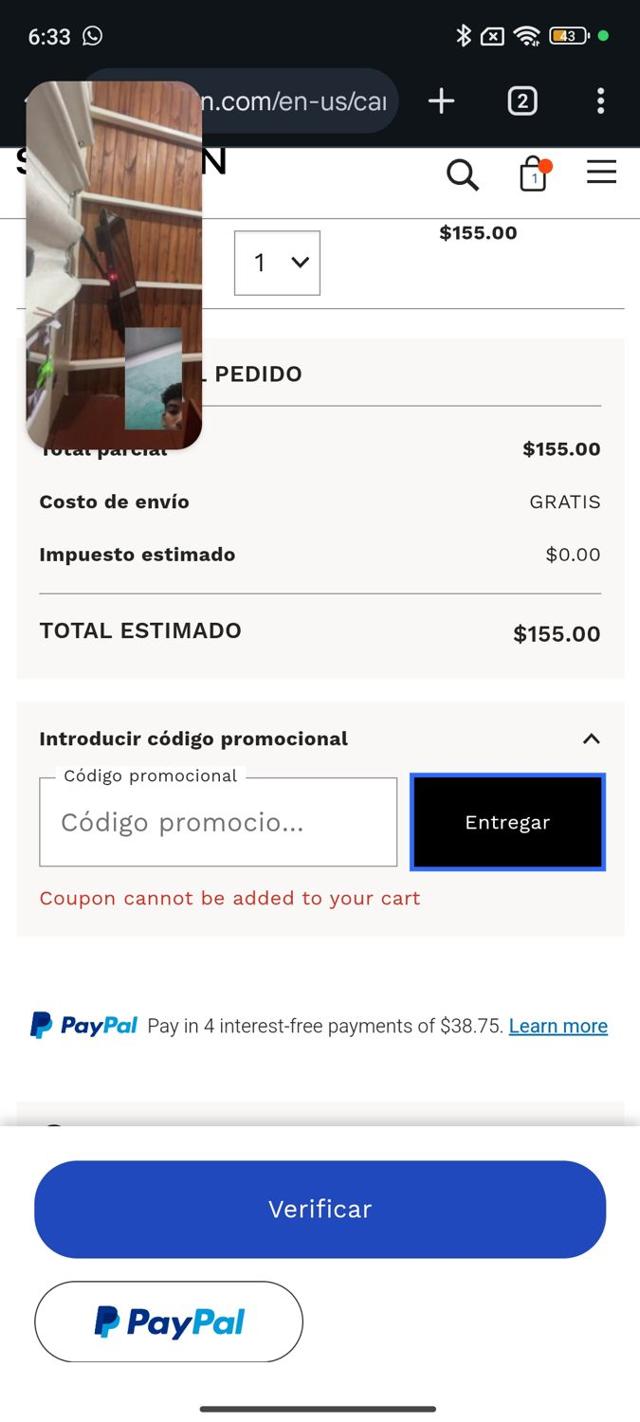Focus the Código promocional field
Image resolution: width=640 pixels, height=1422 pixels.
pos(218,822)
